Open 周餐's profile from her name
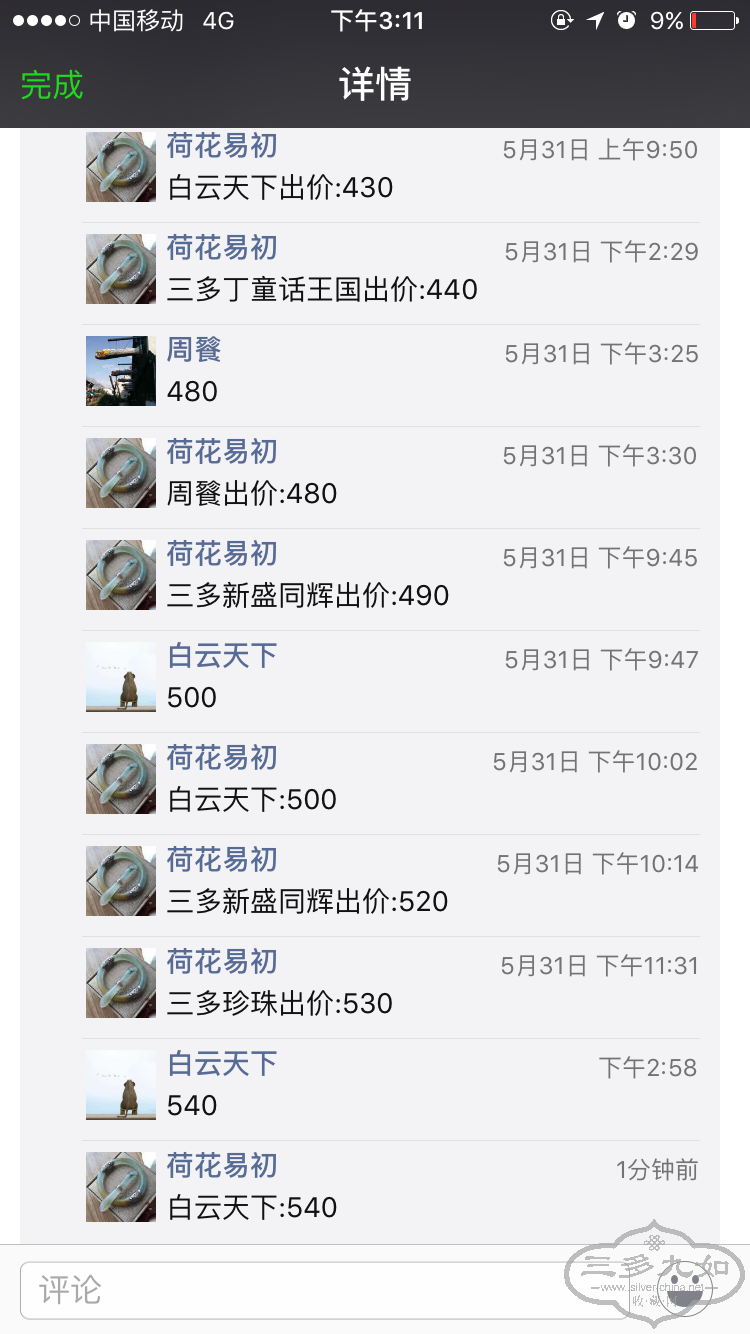 pyautogui.click(x=194, y=350)
